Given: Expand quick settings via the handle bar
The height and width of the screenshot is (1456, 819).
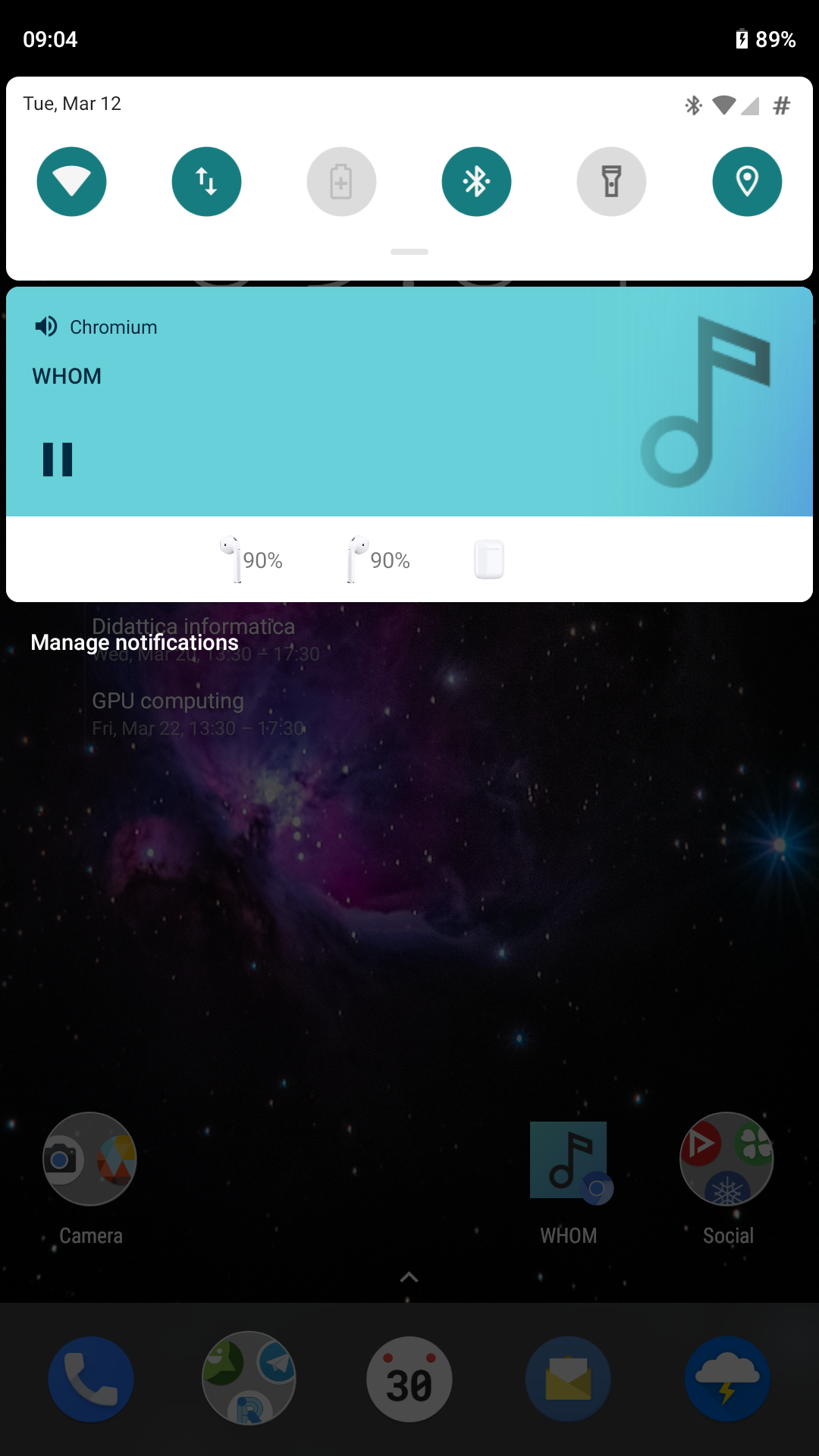Looking at the screenshot, I should point(409,252).
